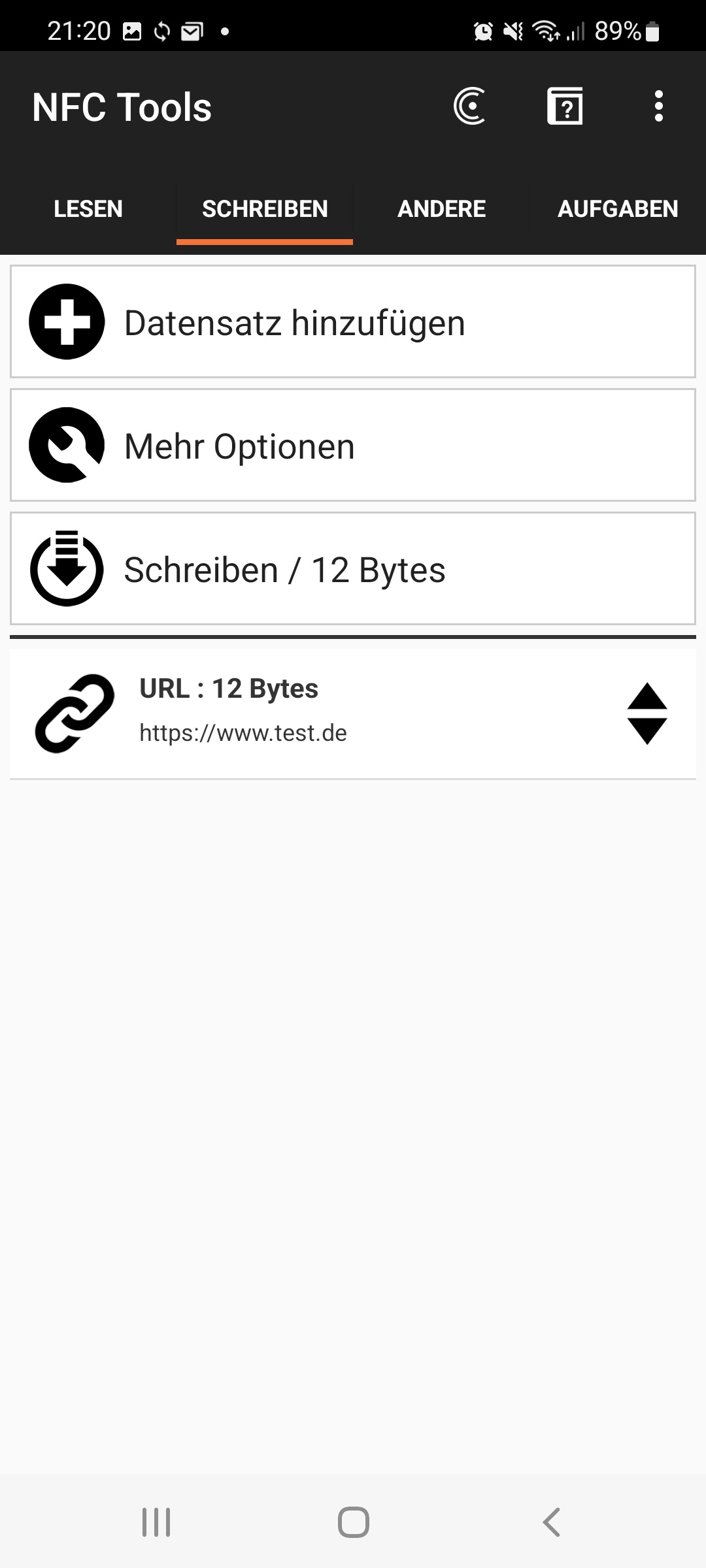Select the SCHREIBEN tab

[265, 209]
